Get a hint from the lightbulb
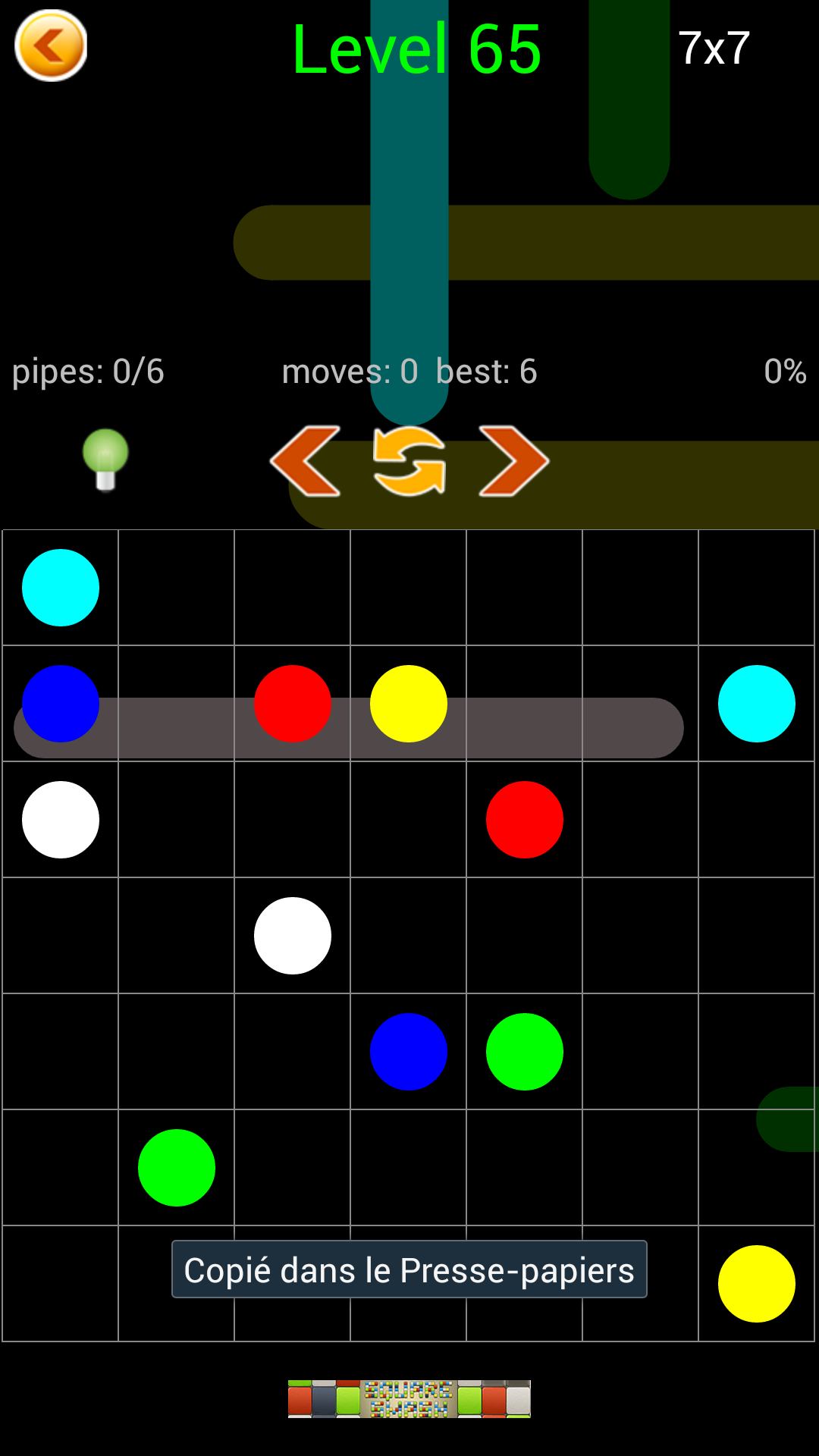819x1456 pixels. [x=105, y=460]
